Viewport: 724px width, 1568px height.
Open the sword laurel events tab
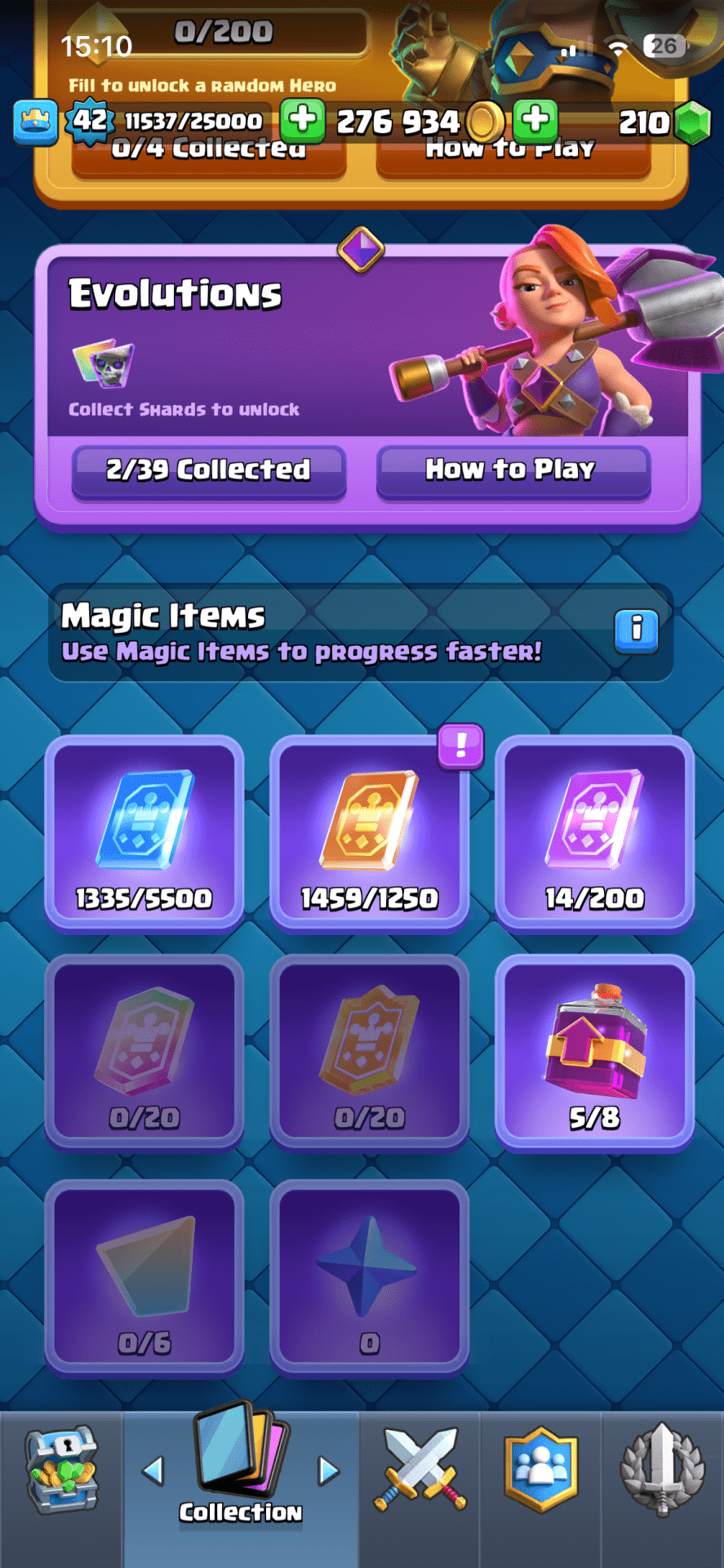point(662,1470)
